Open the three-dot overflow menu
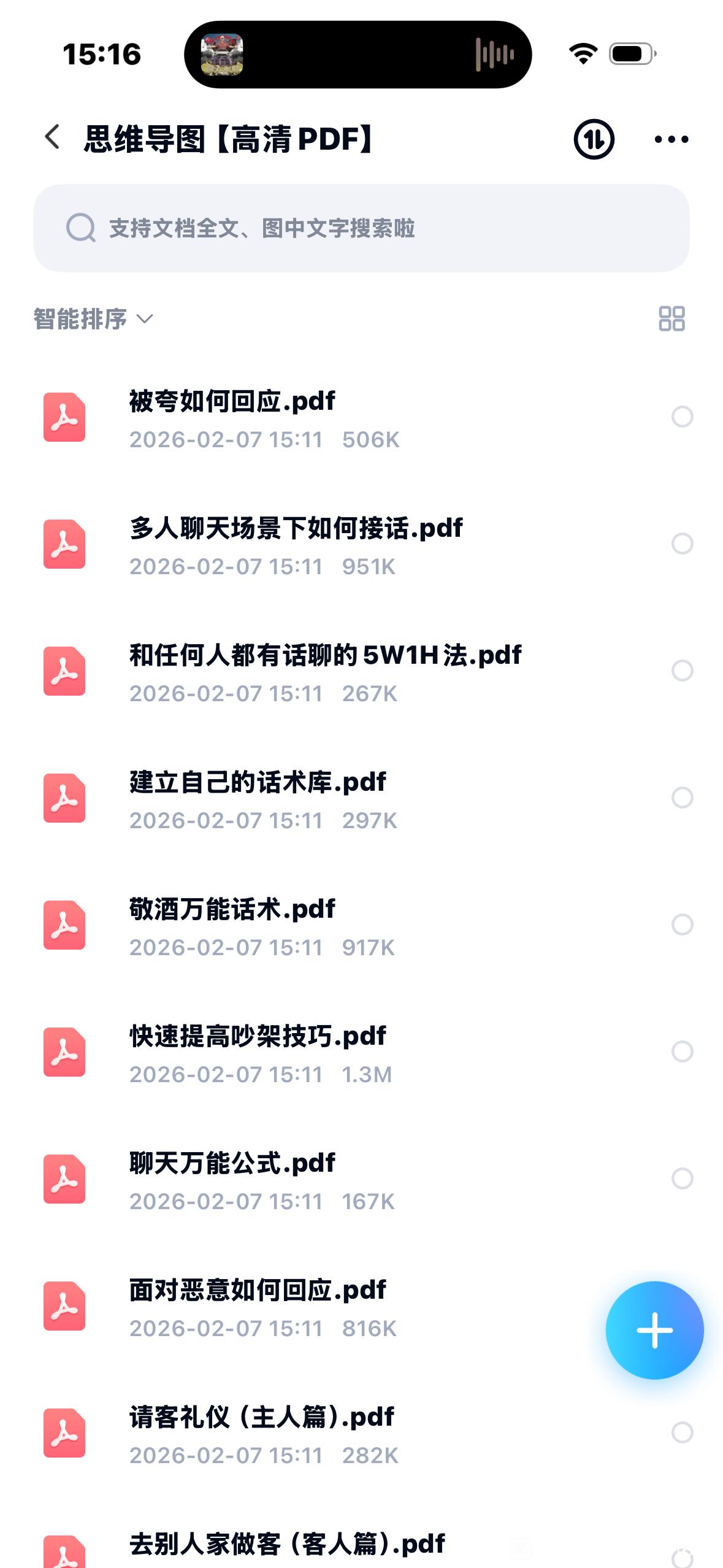This screenshot has width=723, height=1568. 671,139
